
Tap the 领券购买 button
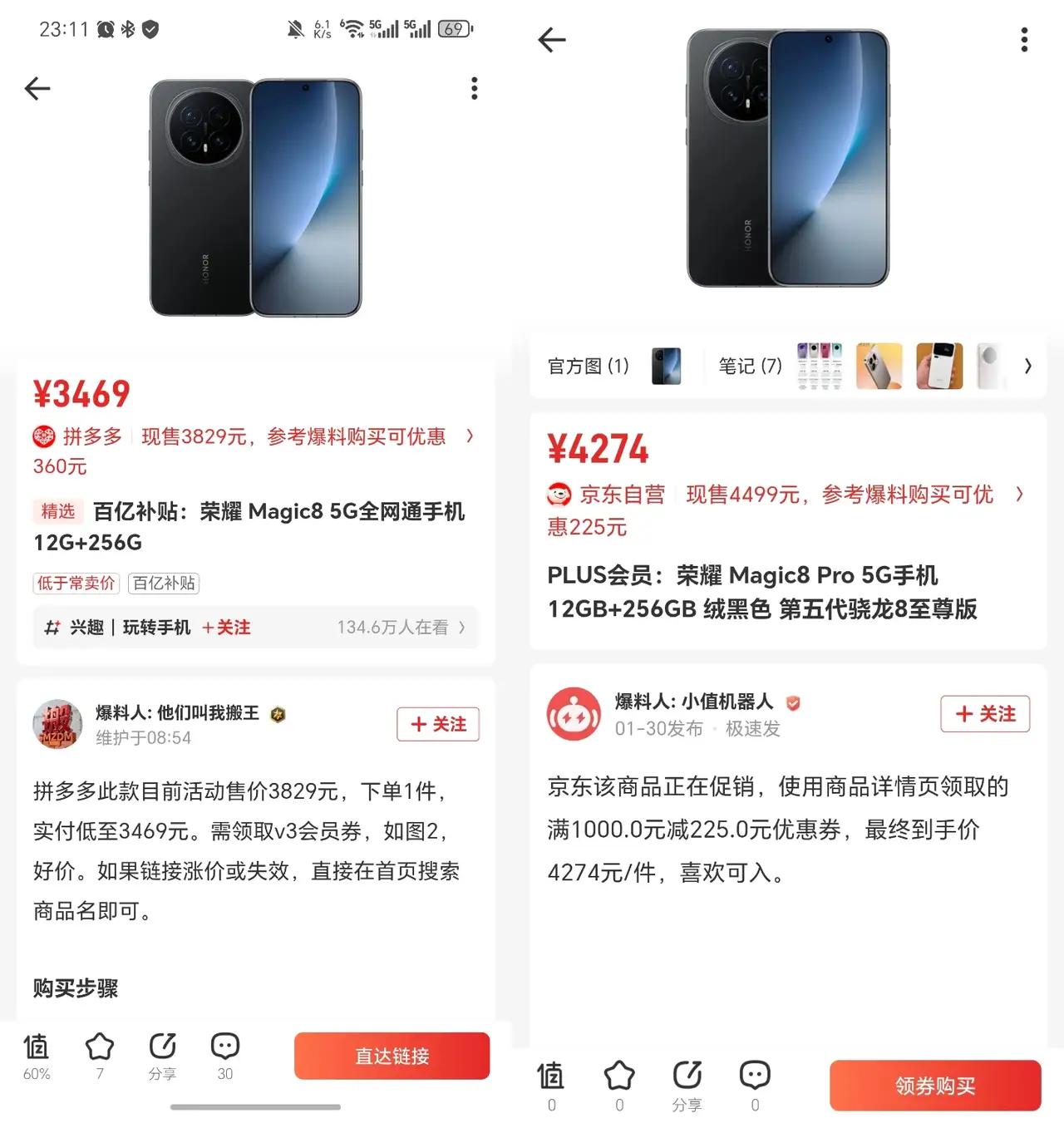(934, 1084)
